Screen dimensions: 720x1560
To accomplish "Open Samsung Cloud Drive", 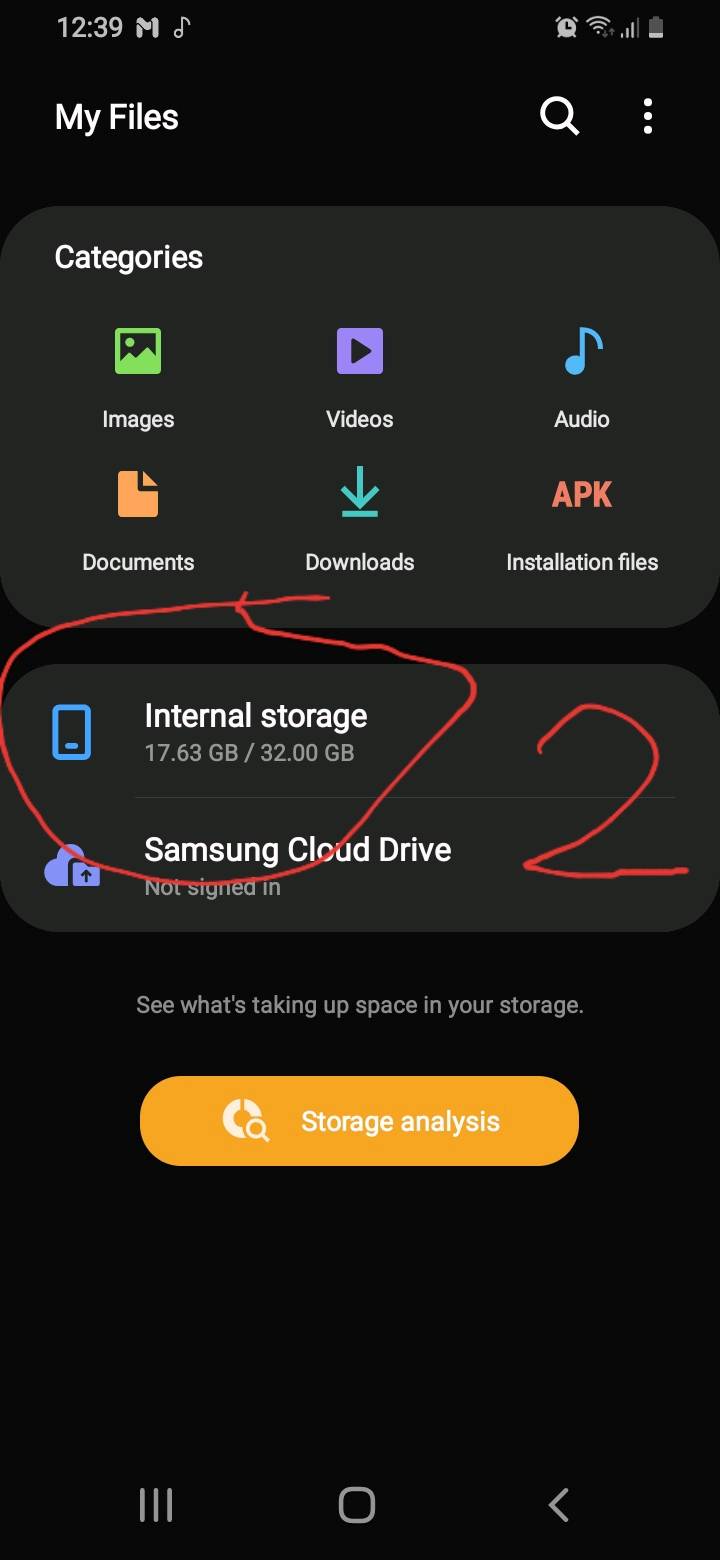I will [x=360, y=865].
